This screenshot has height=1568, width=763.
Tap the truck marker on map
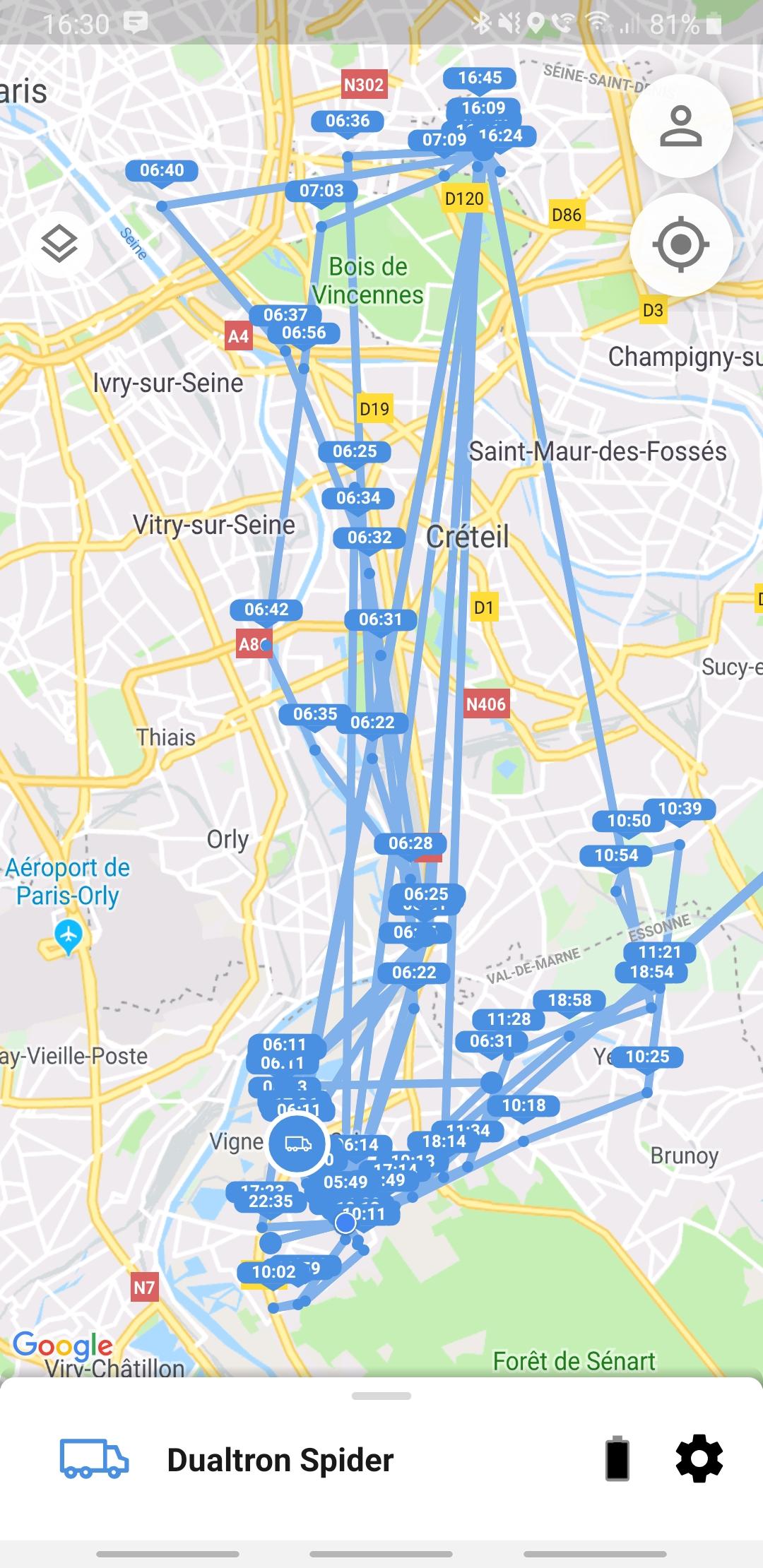click(x=298, y=1144)
